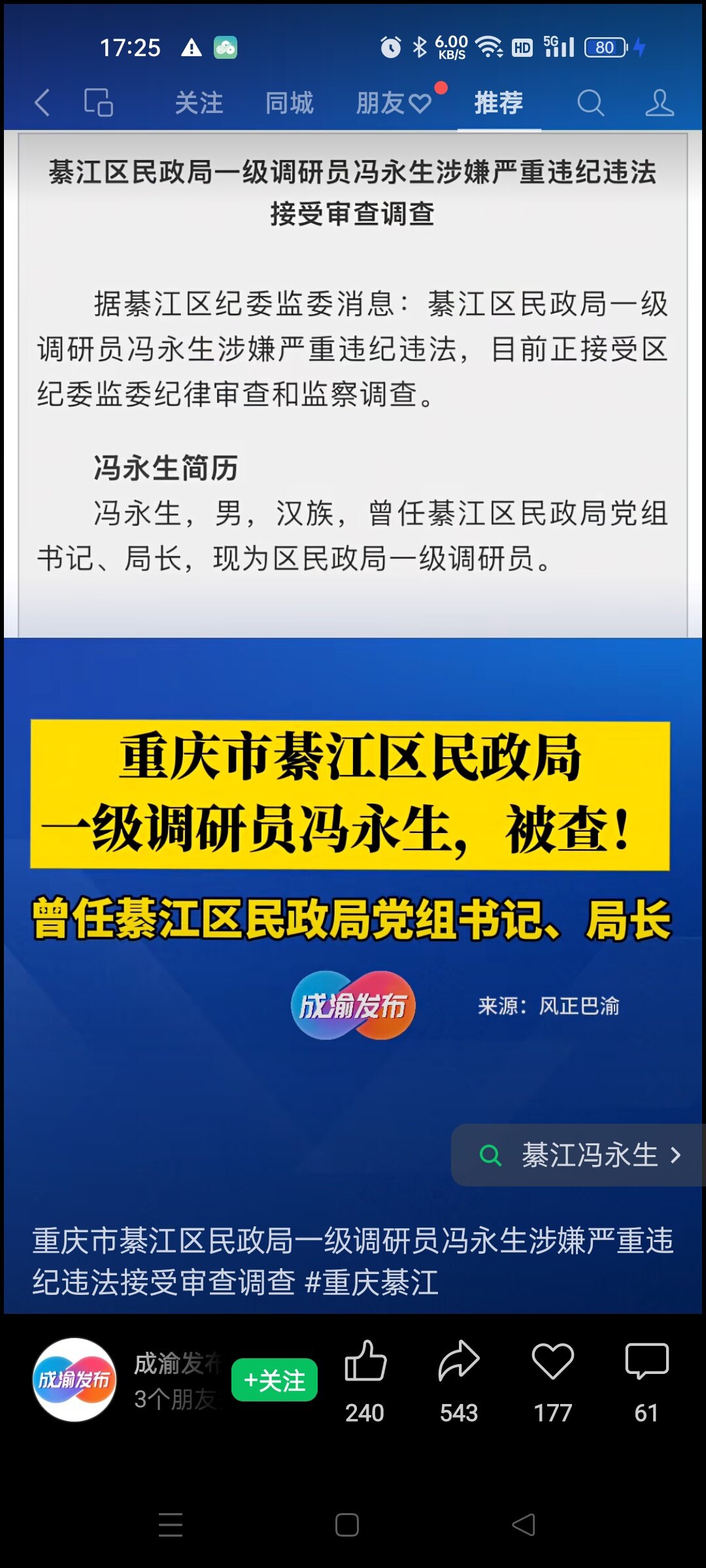
Task: Share this video
Action: pyautogui.click(x=459, y=1363)
